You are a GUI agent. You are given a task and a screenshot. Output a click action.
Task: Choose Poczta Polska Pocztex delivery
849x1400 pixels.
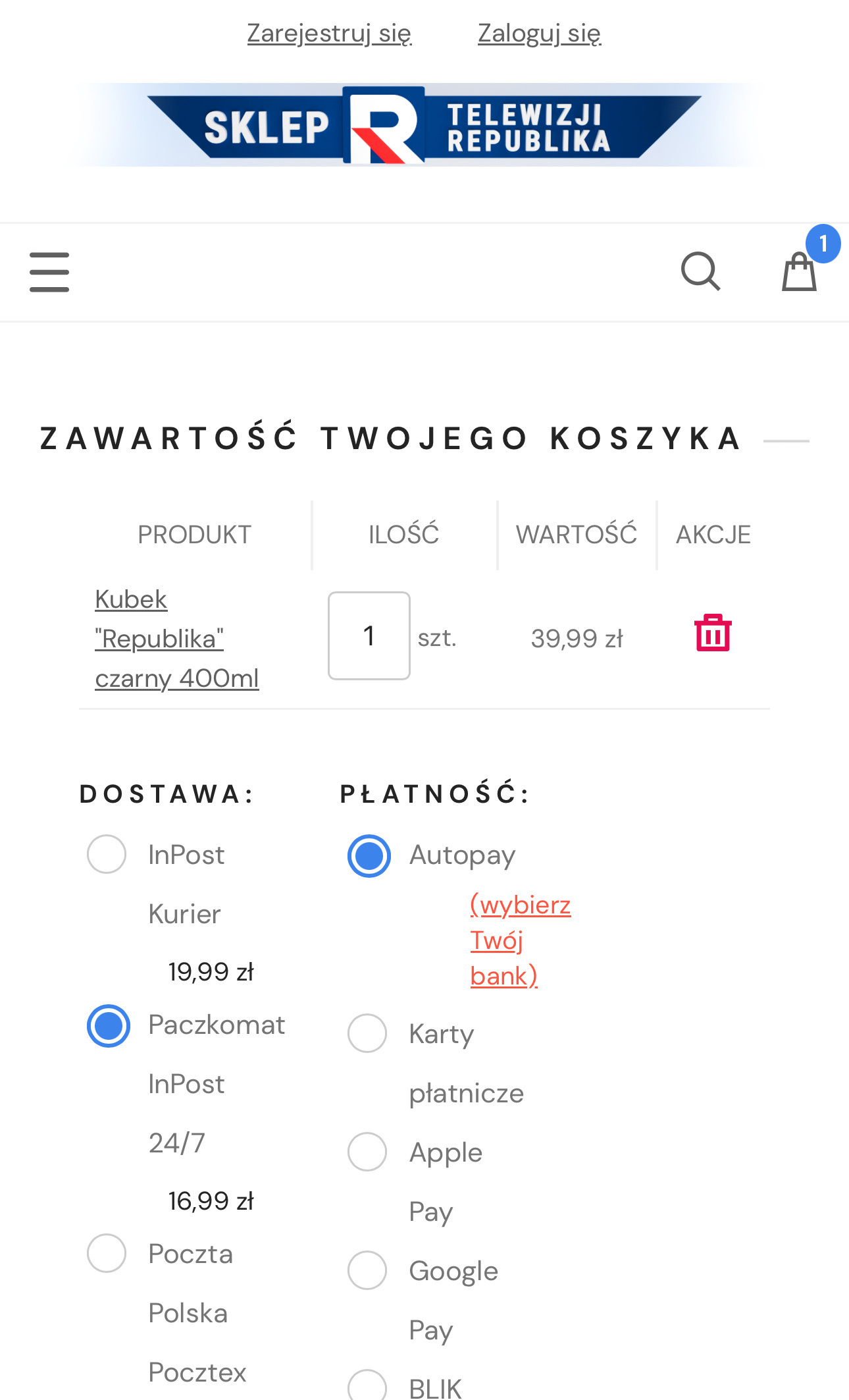[107, 1253]
